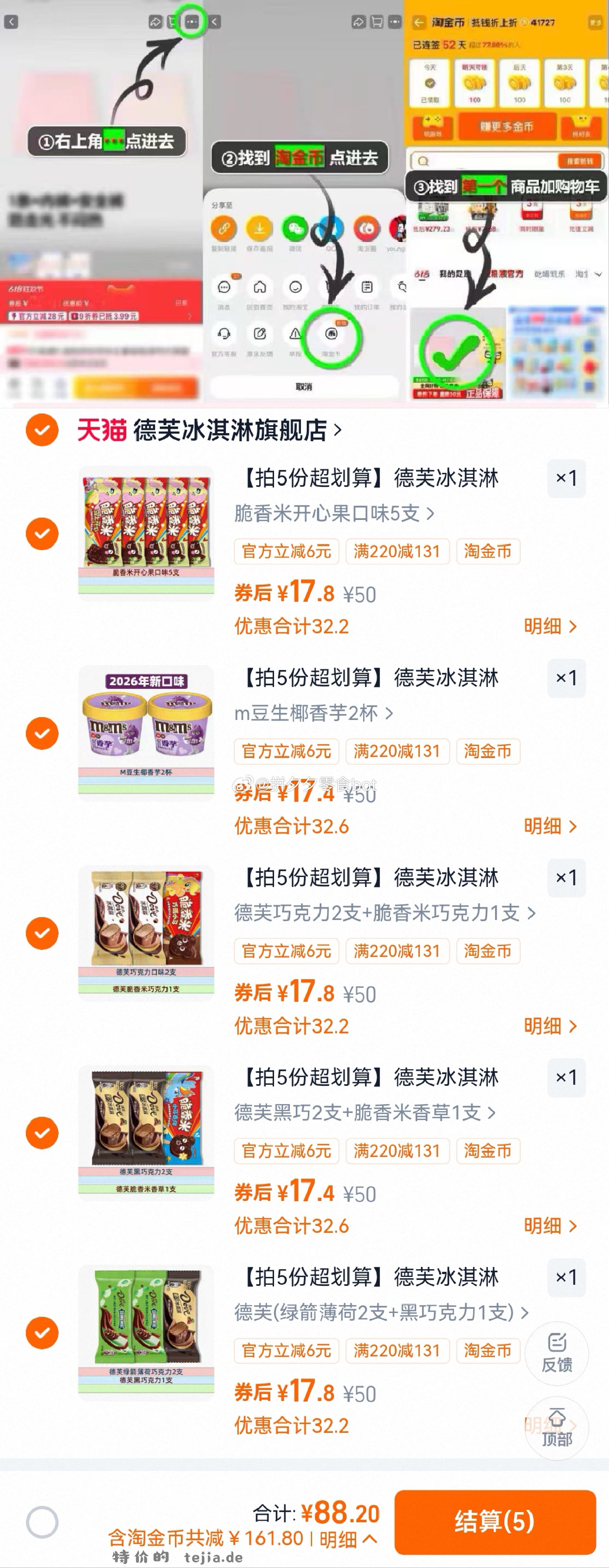Tap the 官方客服 headset icon
Image resolution: width=609 pixels, height=1568 pixels.
(x=224, y=333)
